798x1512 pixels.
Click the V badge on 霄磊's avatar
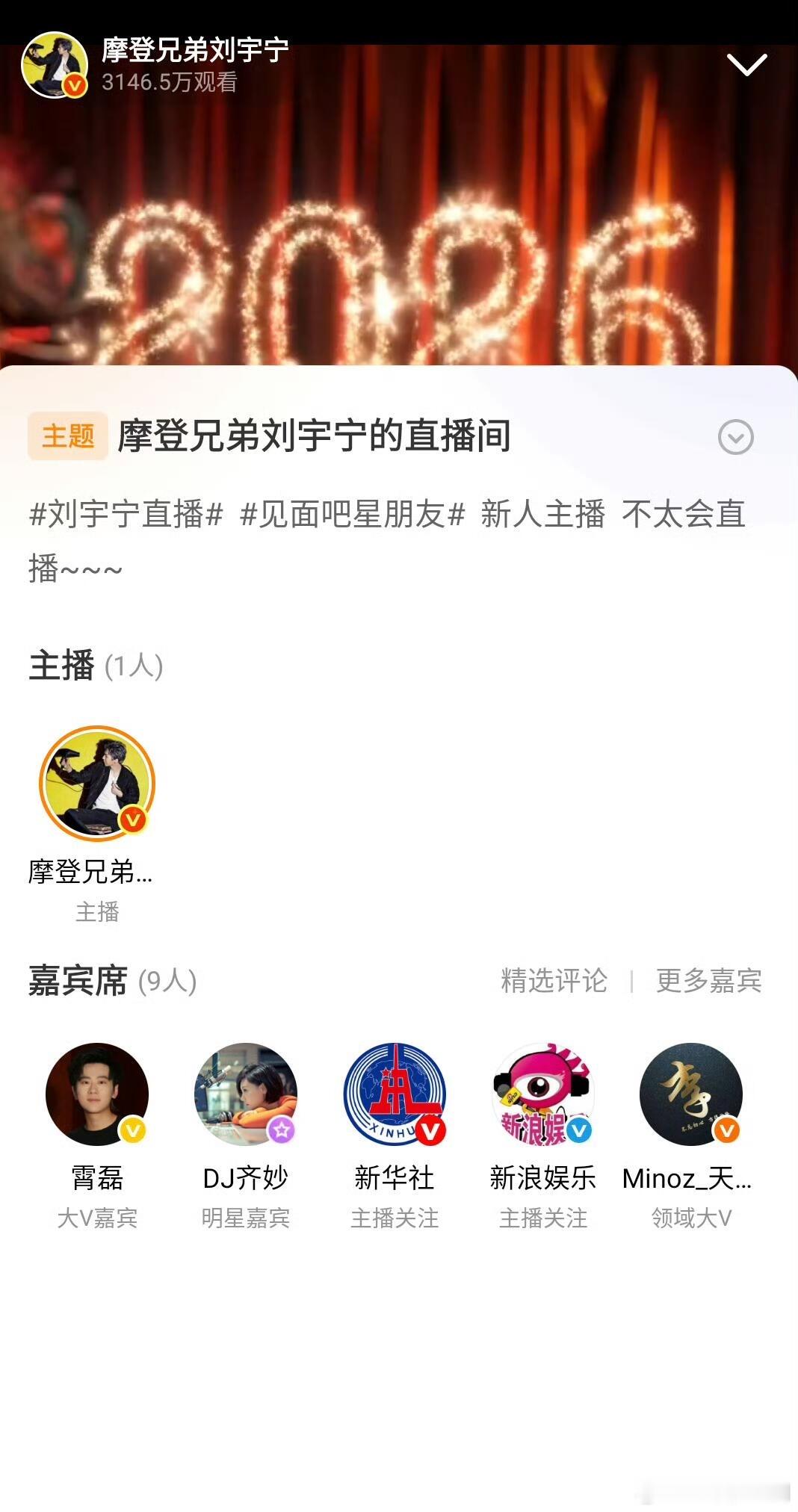coord(134,1130)
